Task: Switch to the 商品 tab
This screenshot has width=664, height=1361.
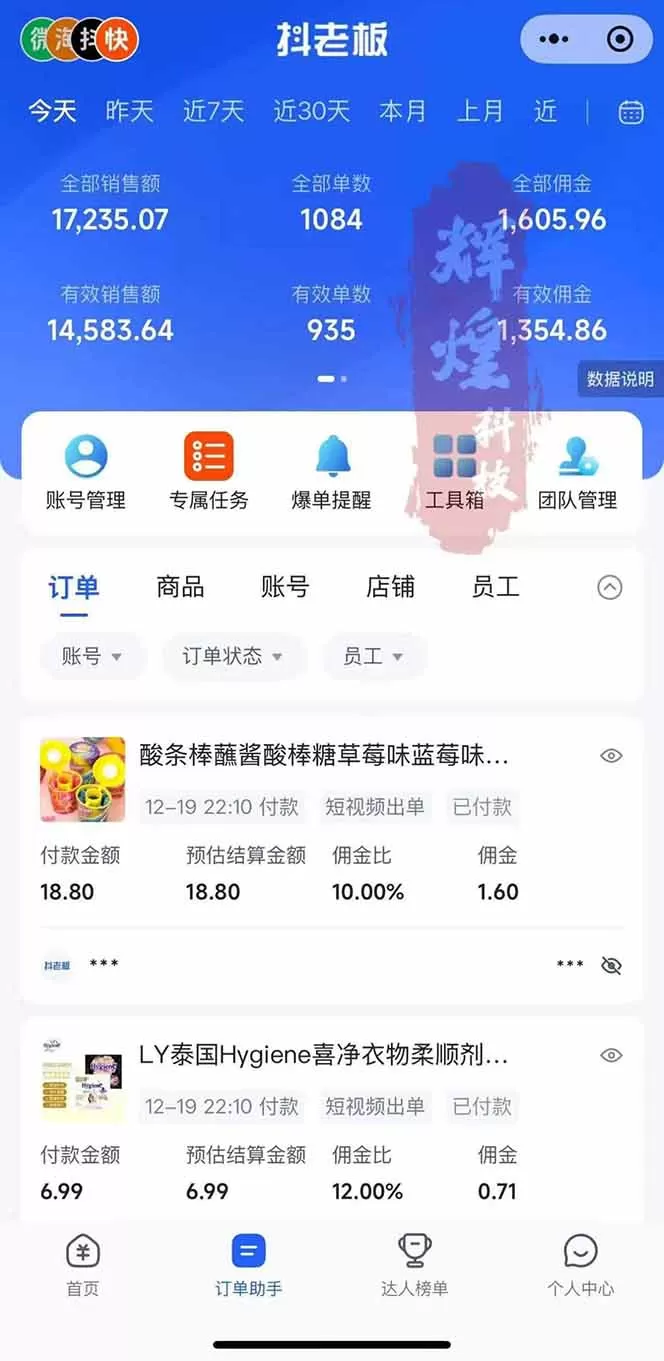Action: [x=180, y=587]
